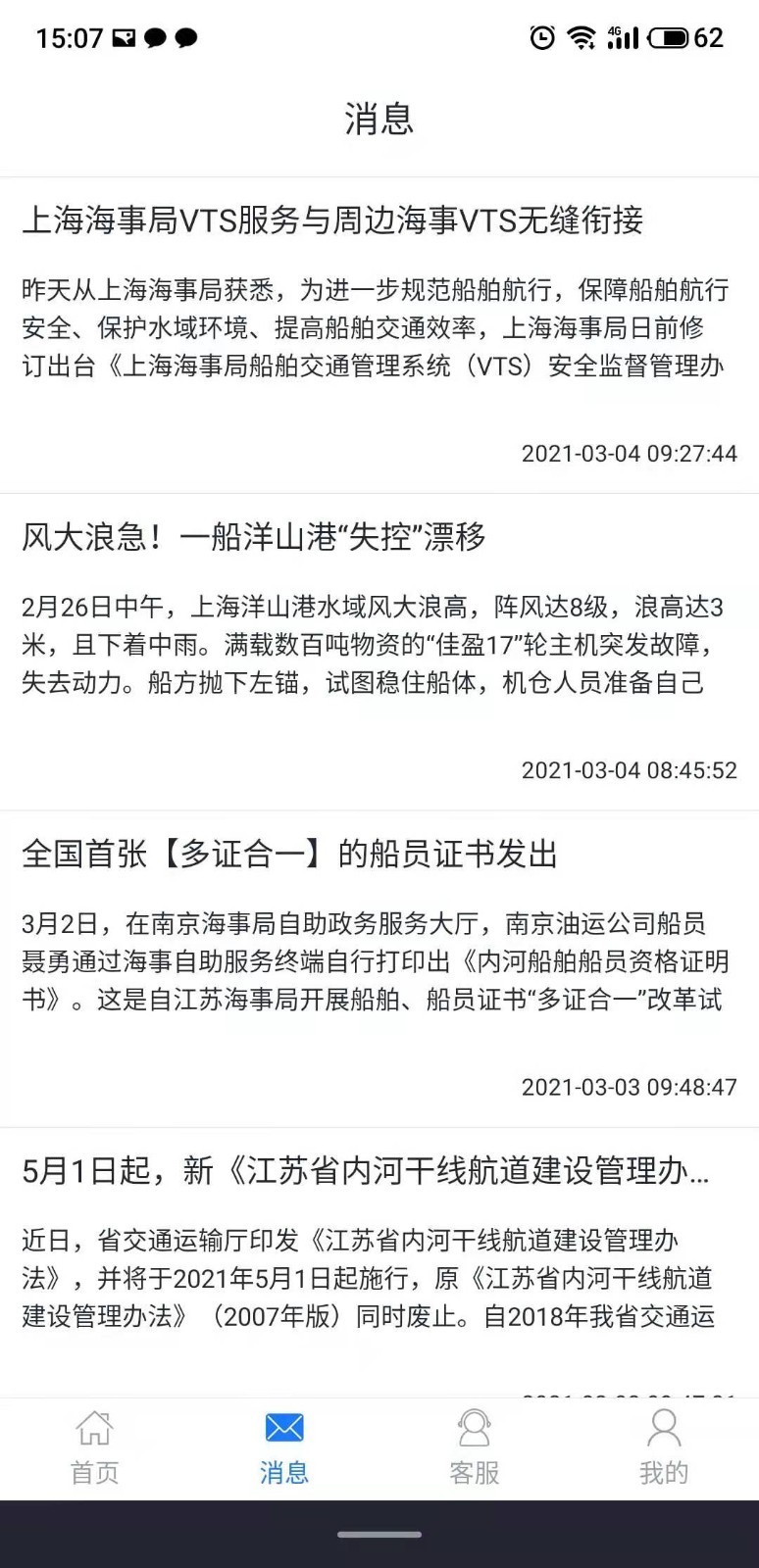This screenshot has width=759, height=1568.
Task: Go to the 客服 tab
Action: (x=474, y=1447)
